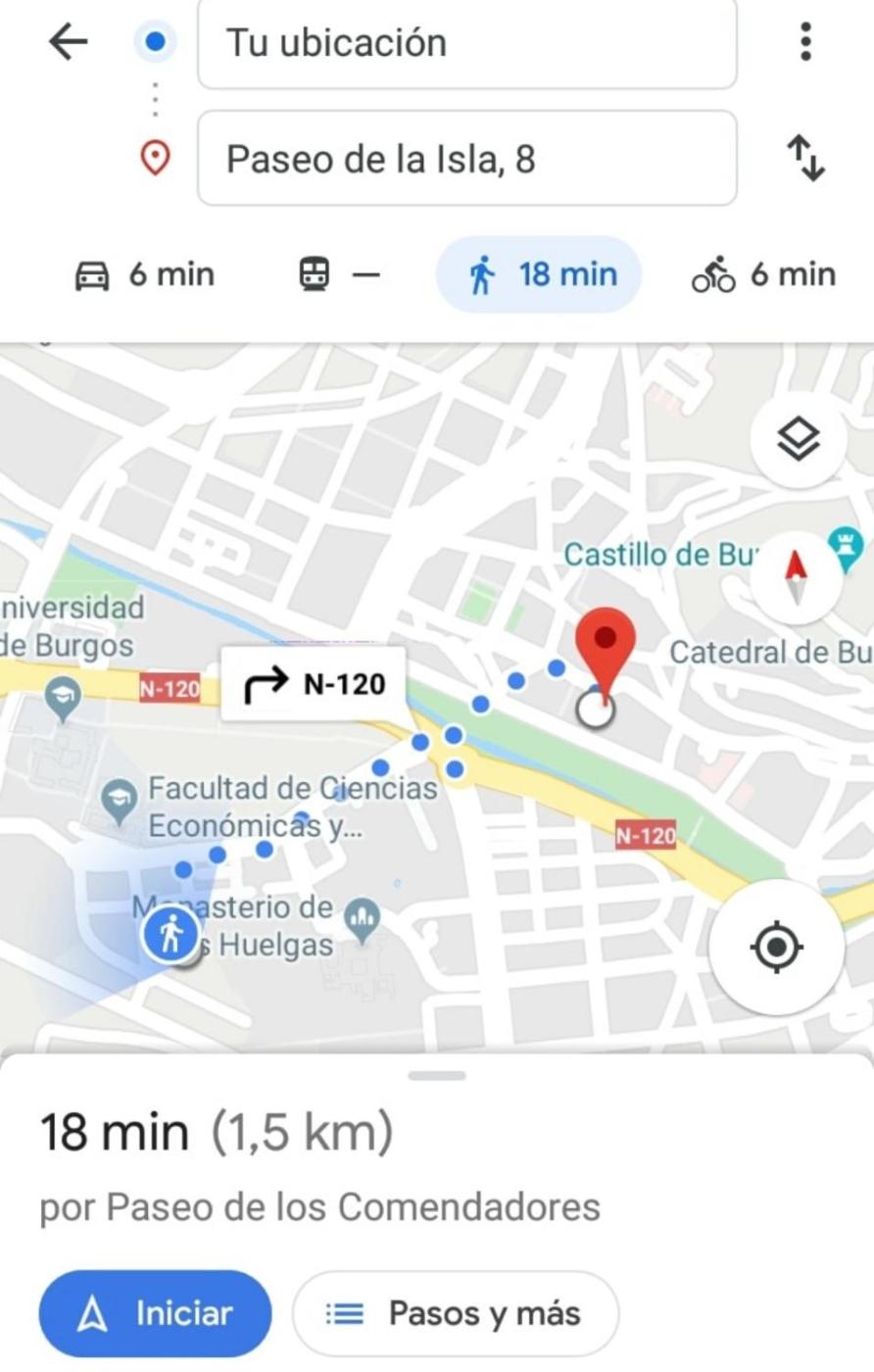Open the three-dot overflow menu
Viewport: 874px width, 1372px height.
(805, 41)
